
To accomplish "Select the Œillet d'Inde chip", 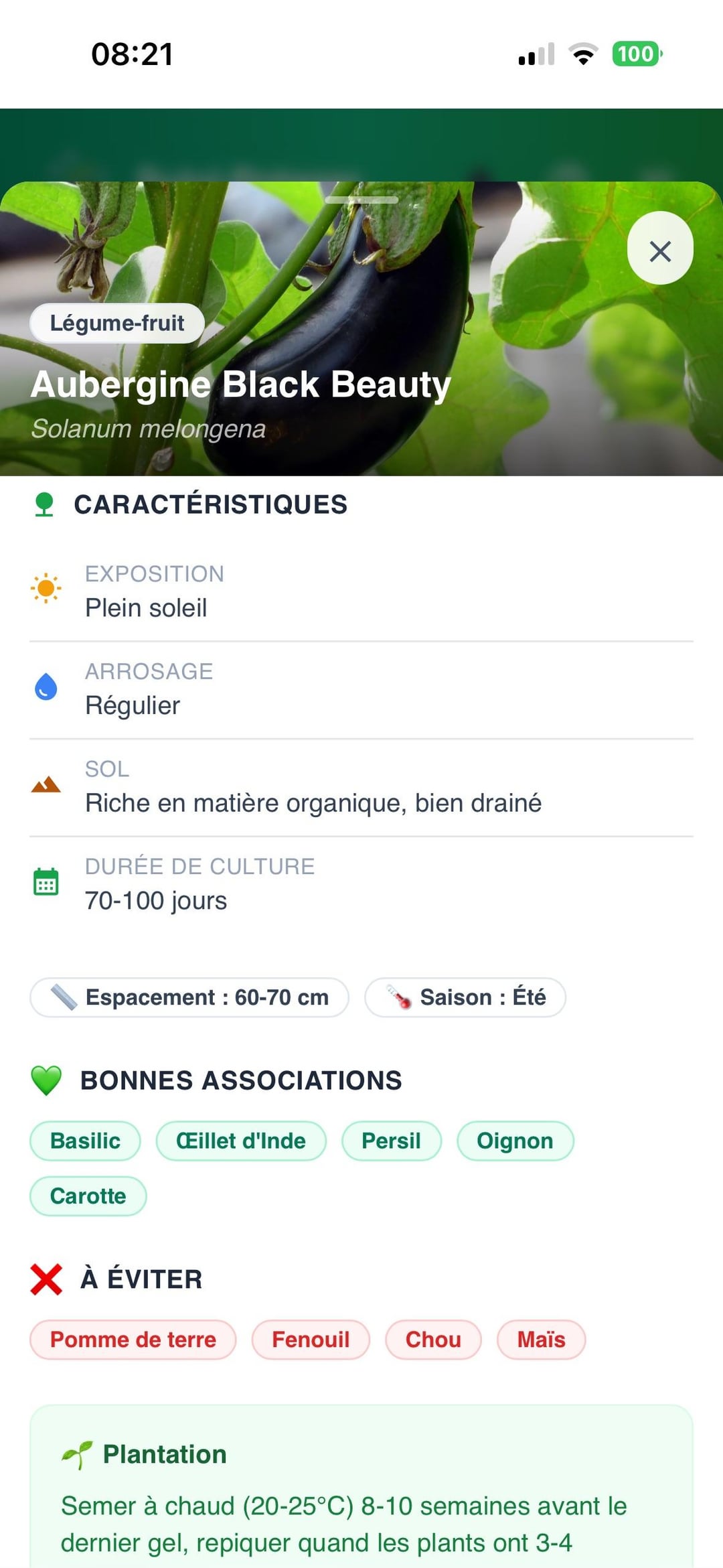I will click(x=241, y=1141).
